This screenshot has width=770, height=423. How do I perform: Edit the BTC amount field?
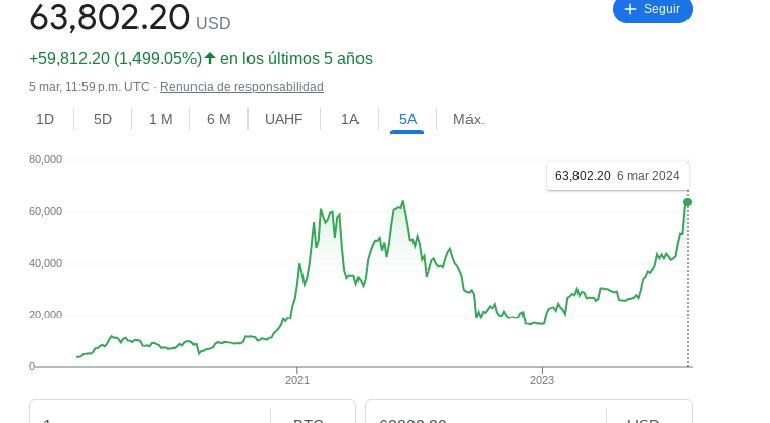[x=150, y=416]
